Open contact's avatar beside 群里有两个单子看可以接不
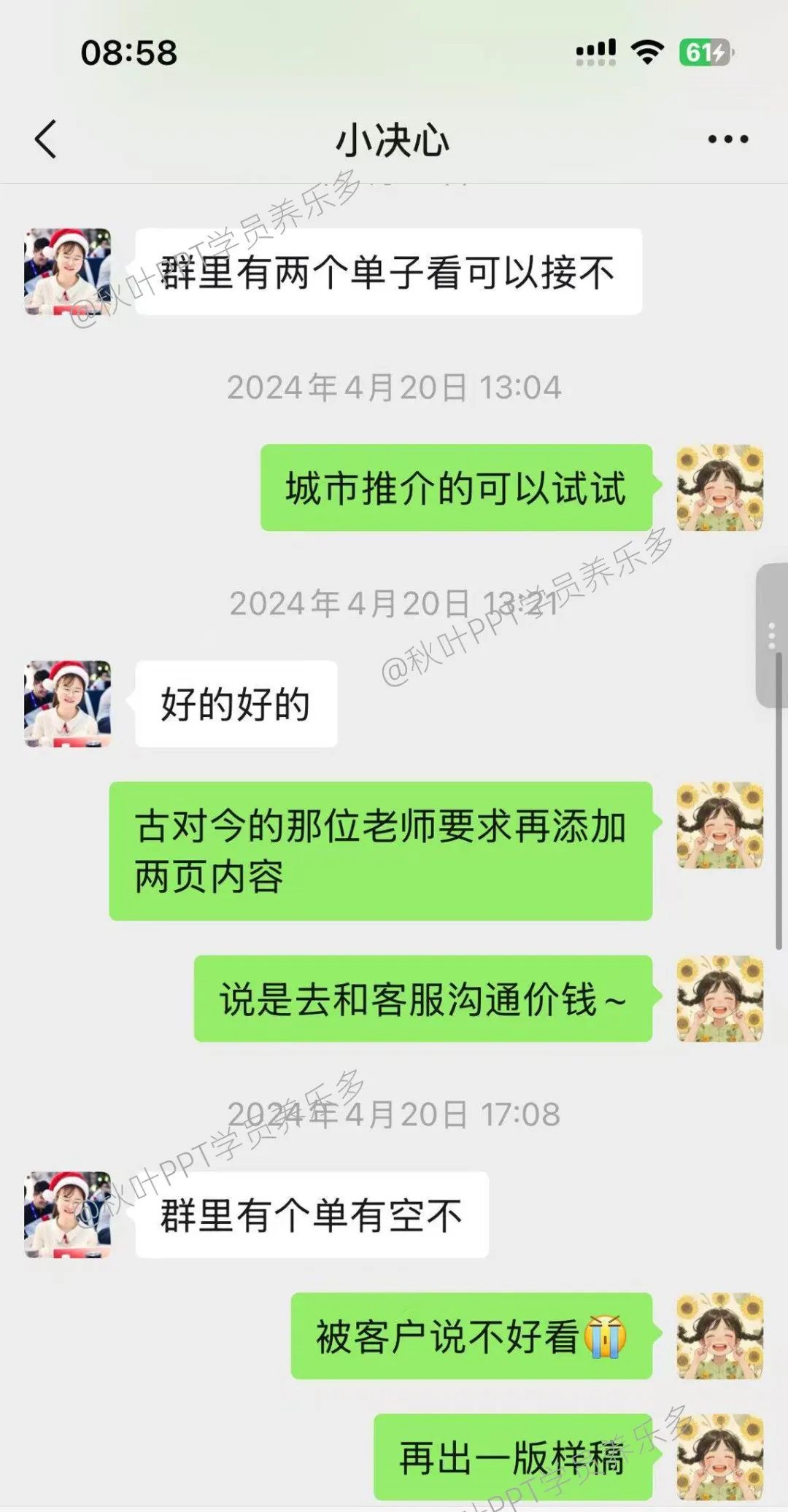Screen dimensions: 788x1512 (68, 271)
